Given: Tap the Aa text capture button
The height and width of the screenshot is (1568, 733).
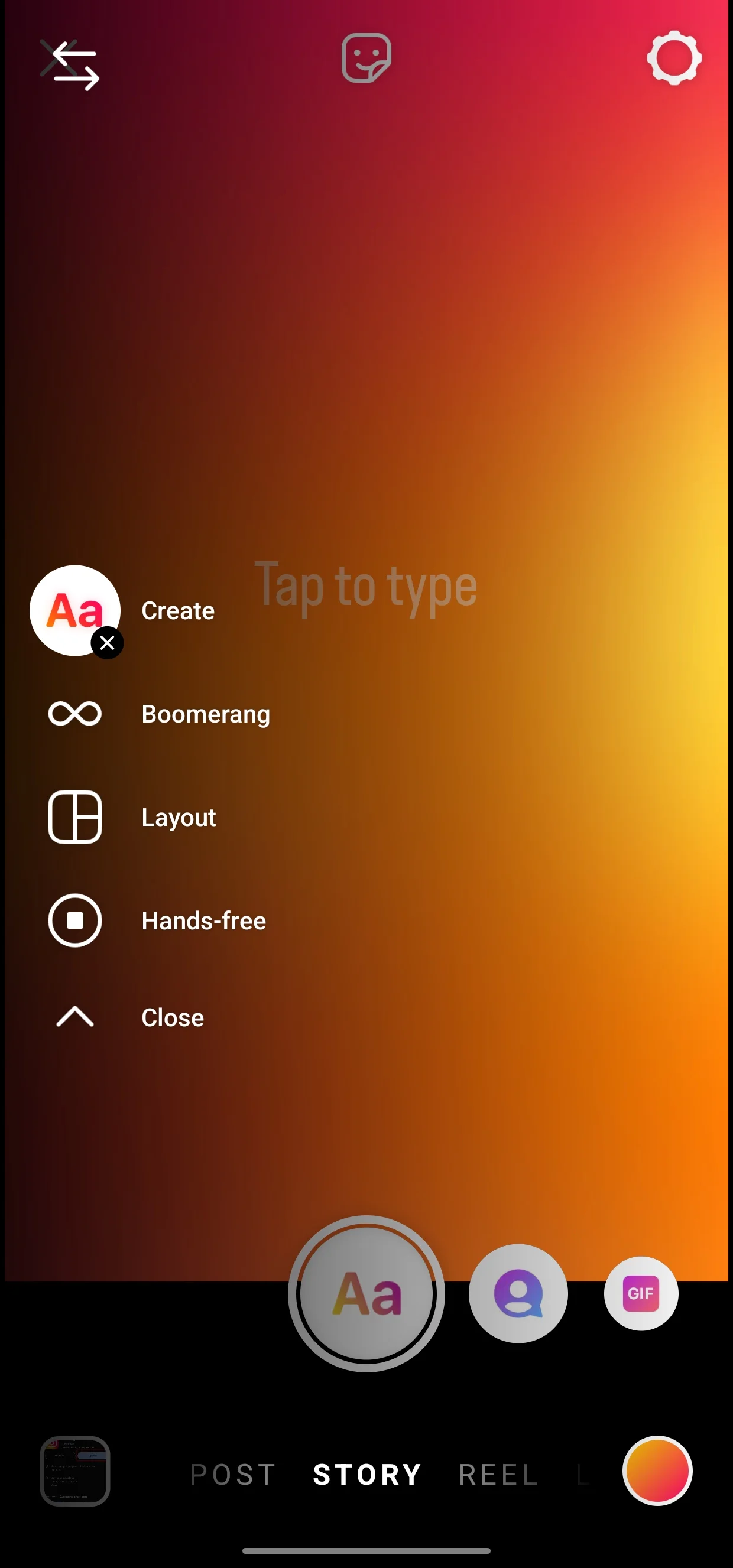Looking at the screenshot, I should [x=366, y=1294].
